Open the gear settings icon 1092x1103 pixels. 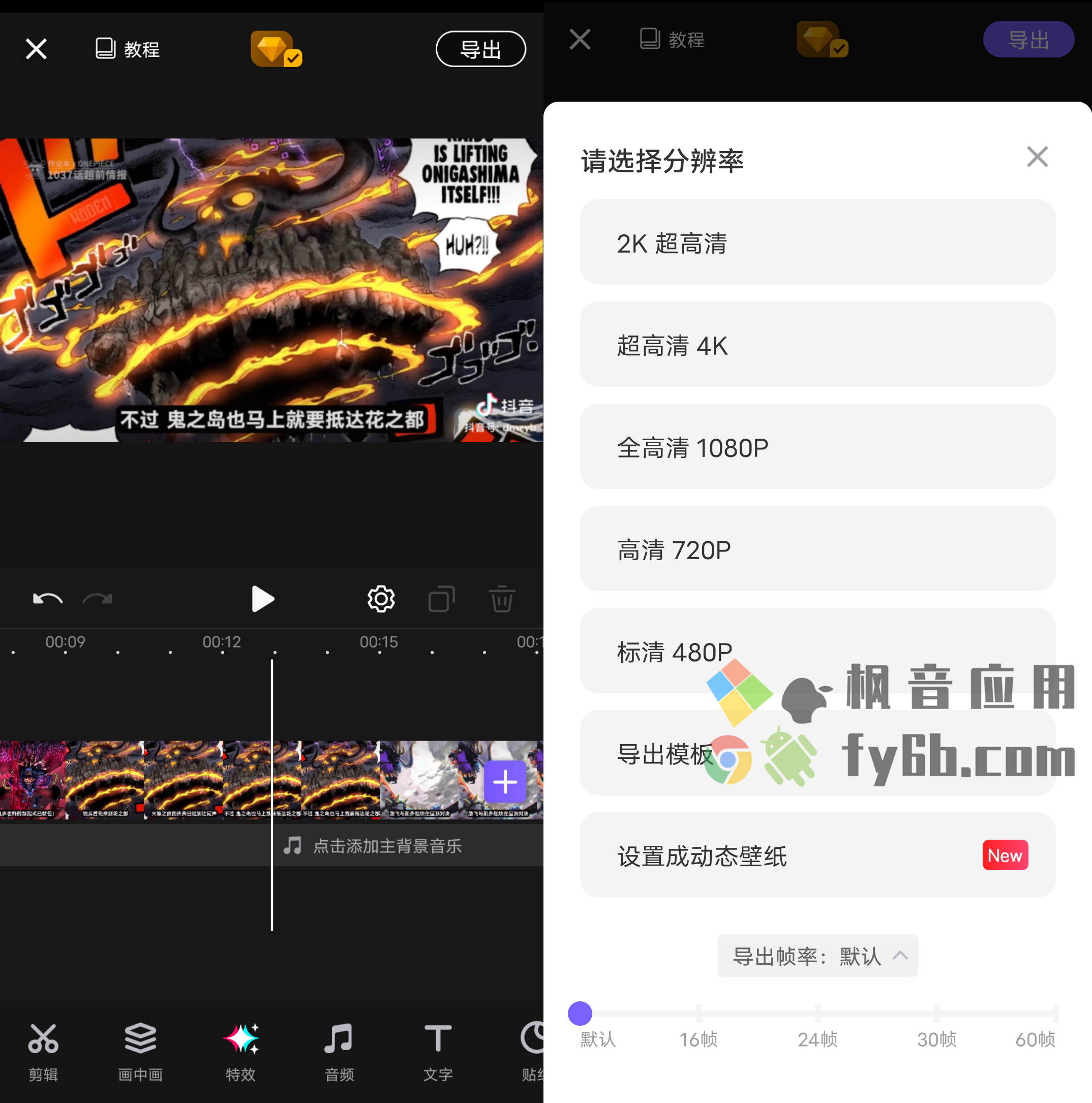point(381,599)
